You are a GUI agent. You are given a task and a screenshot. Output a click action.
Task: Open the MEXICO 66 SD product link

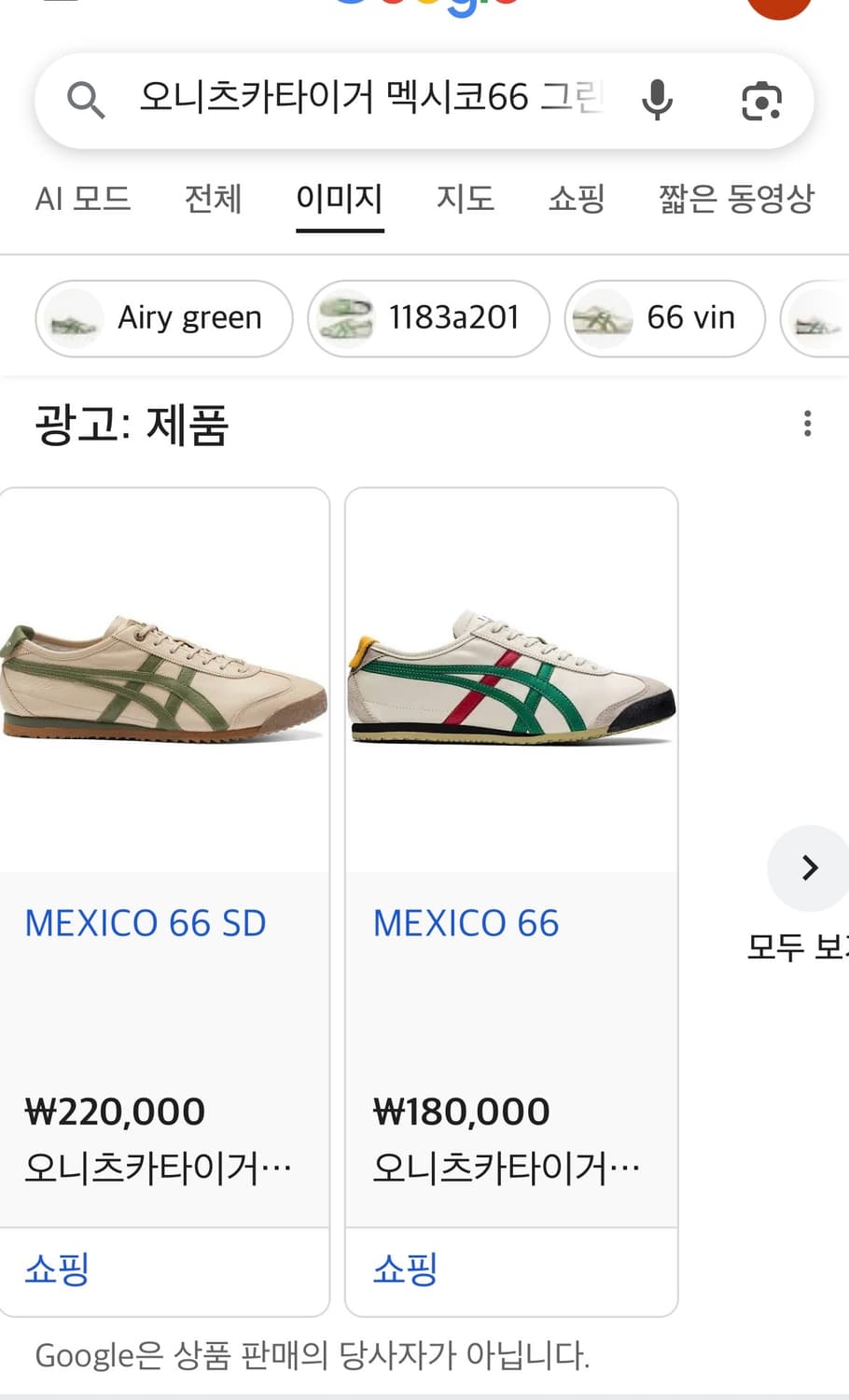click(x=145, y=922)
